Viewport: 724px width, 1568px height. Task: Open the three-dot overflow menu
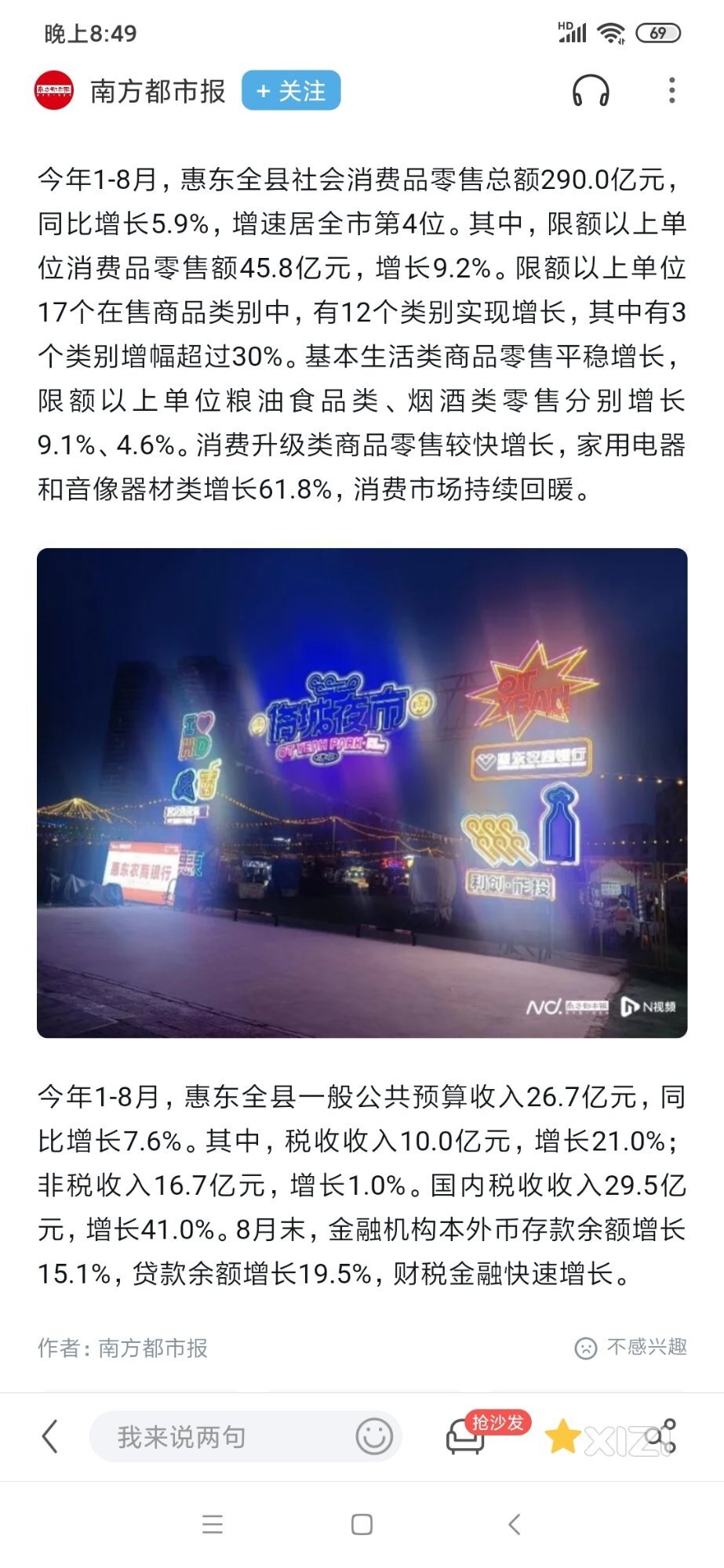pos(671,91)
